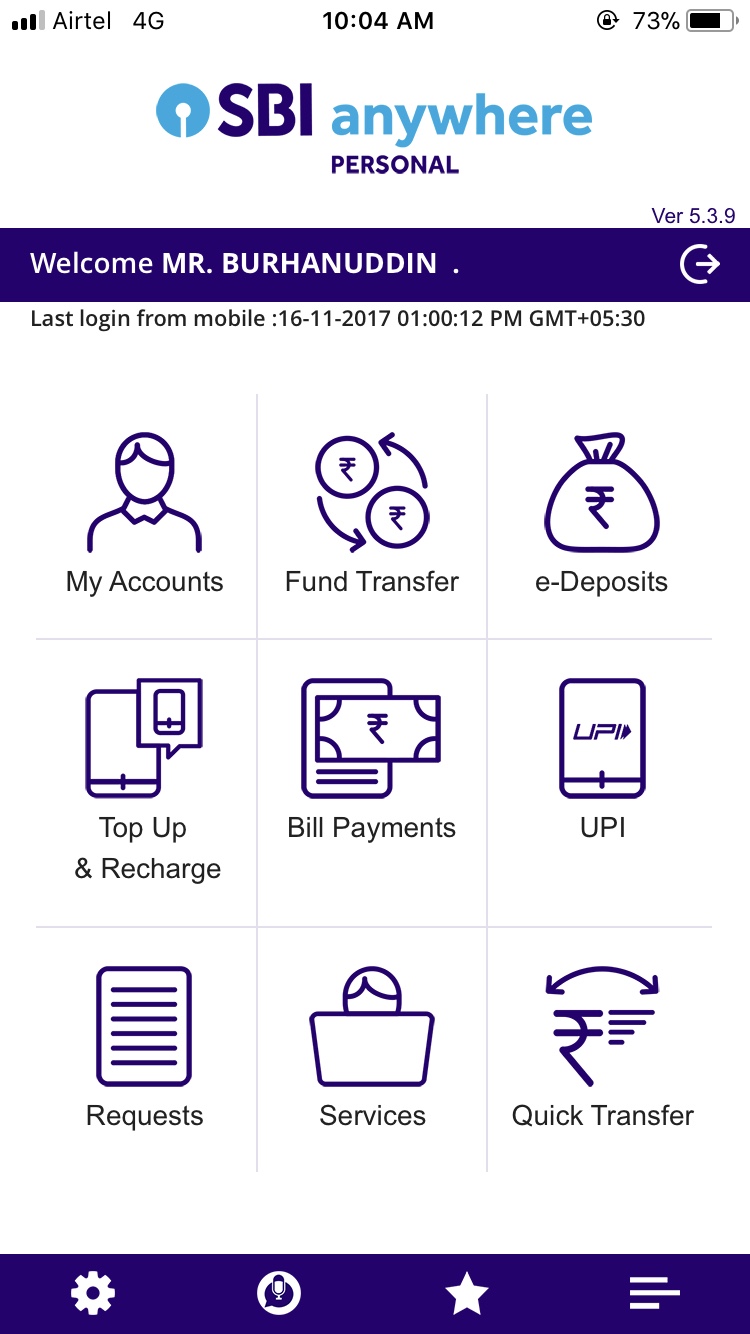Open the menu lines icon
The height and width of the screenshot is (1334, 750).
click(654, 1294)
